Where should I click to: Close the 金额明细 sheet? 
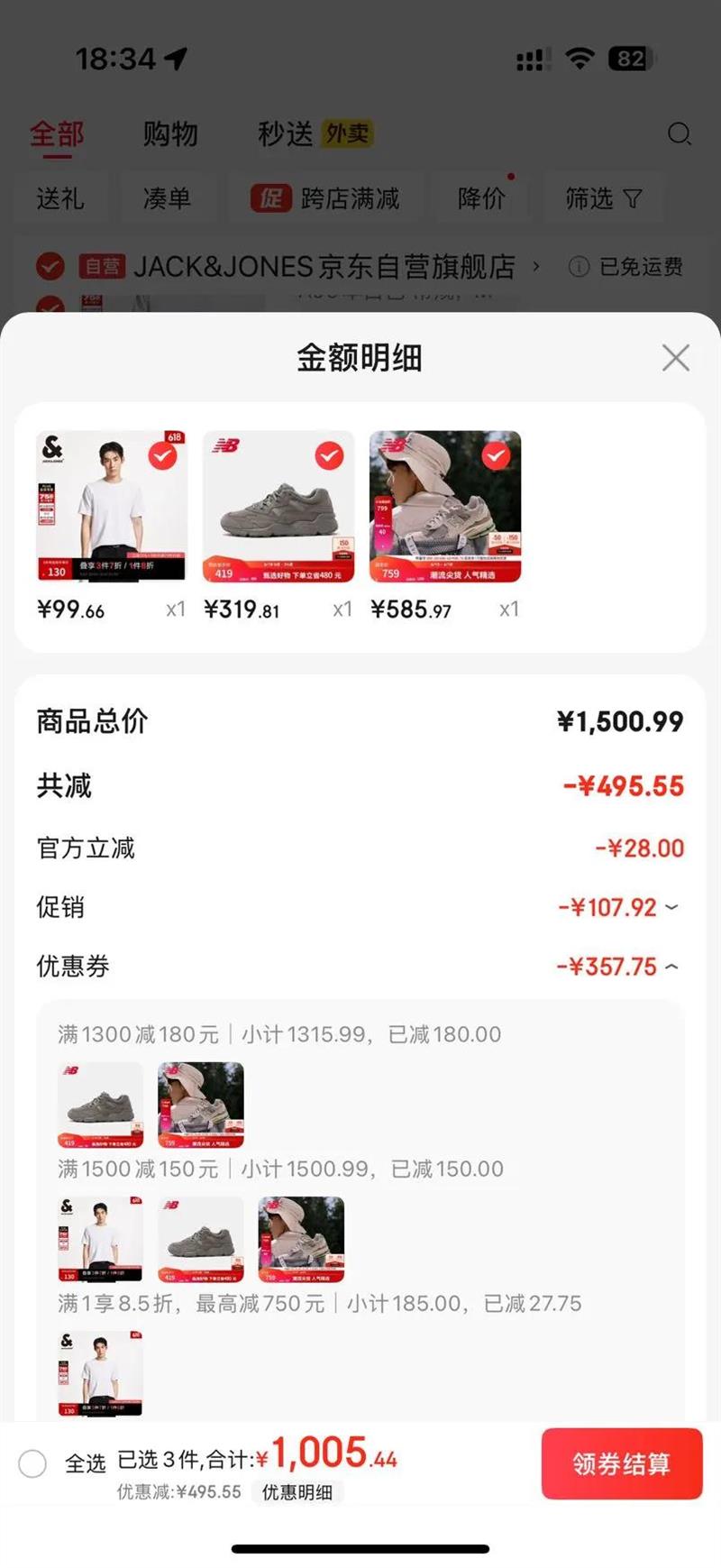675,358
